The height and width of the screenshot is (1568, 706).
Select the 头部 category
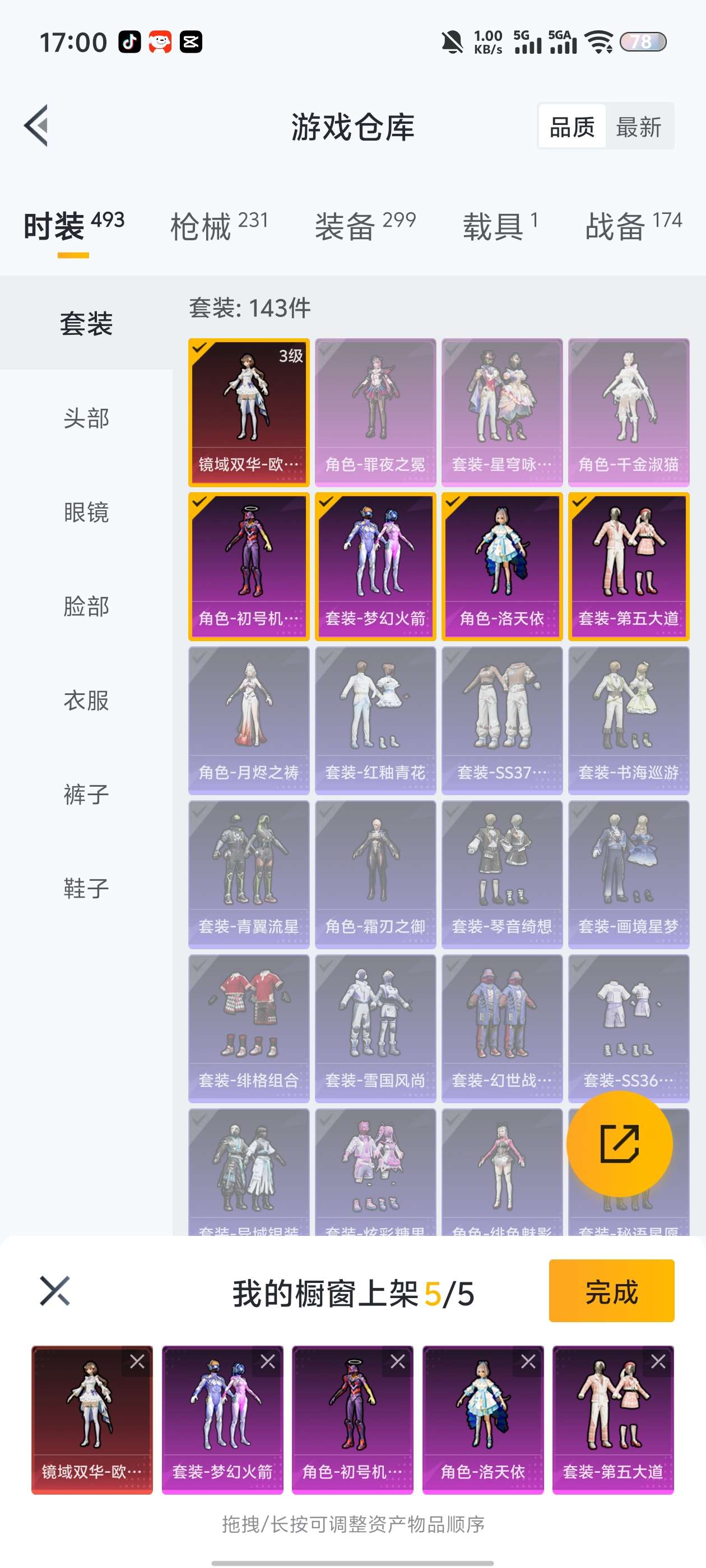click(x=86, y=418)
